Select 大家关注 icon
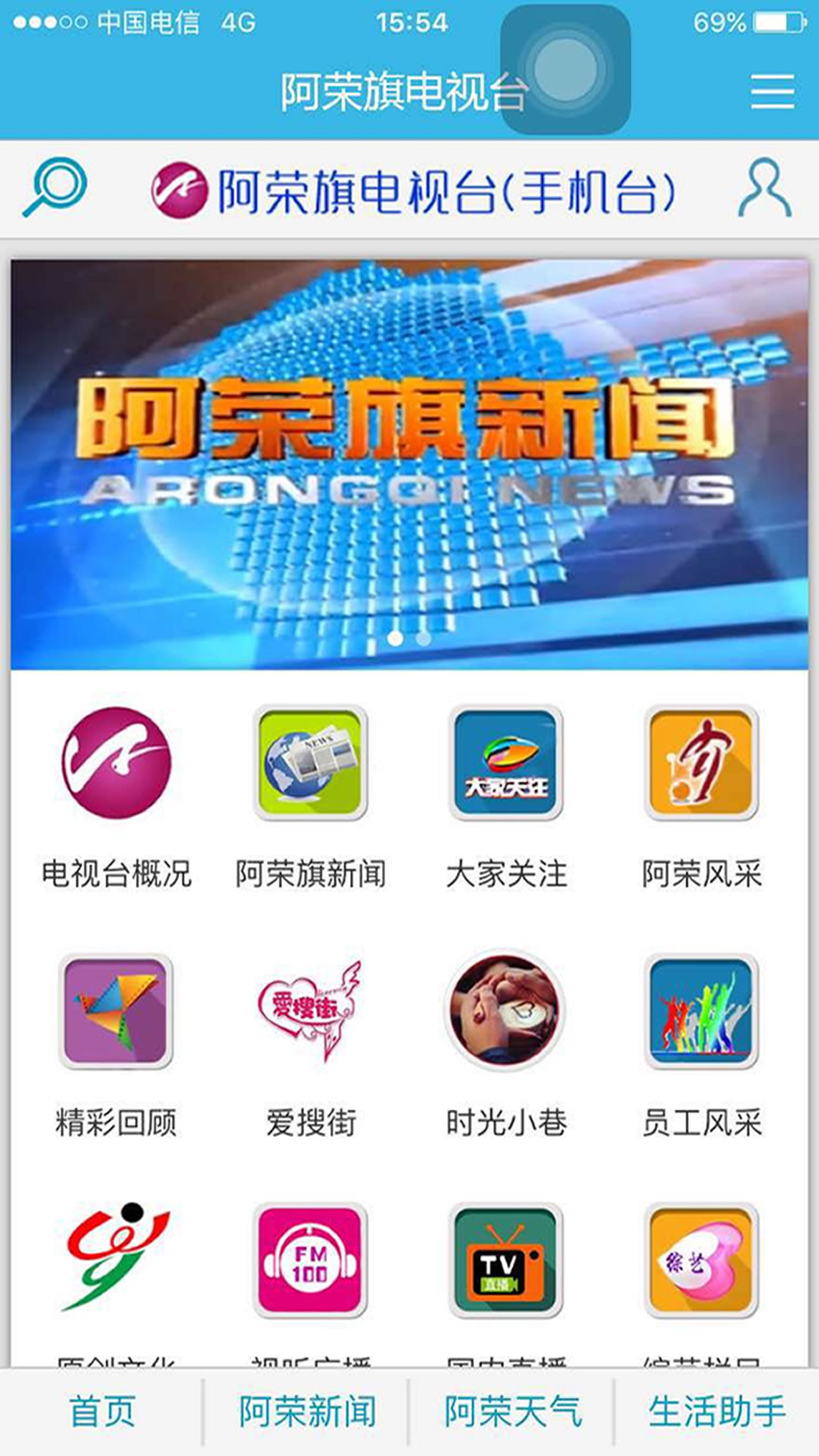The height and width of the screenshot is (1456, 819). coord(506,764)
